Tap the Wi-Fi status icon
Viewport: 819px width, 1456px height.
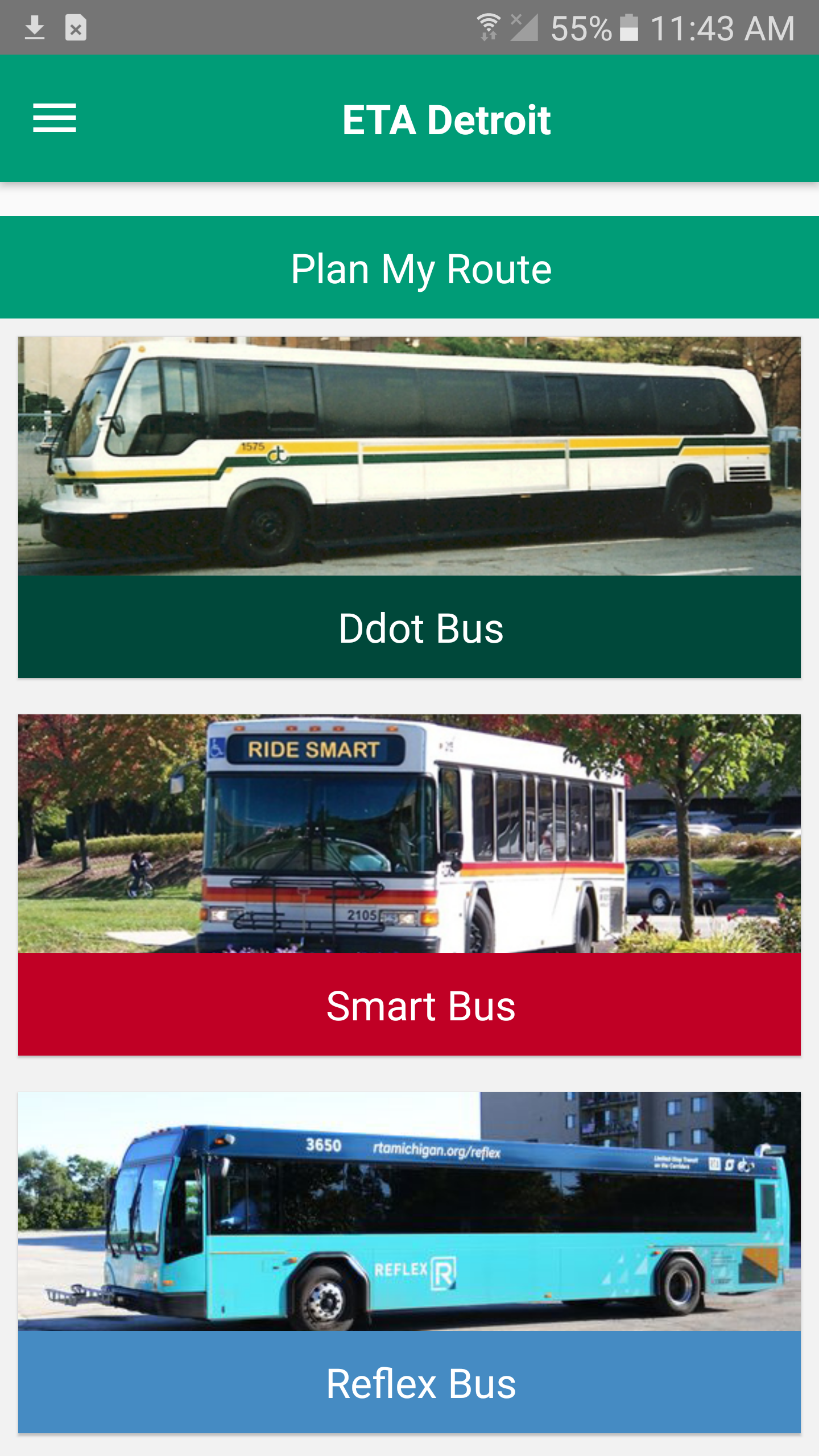pyautogui.click(x=487, y=25)
